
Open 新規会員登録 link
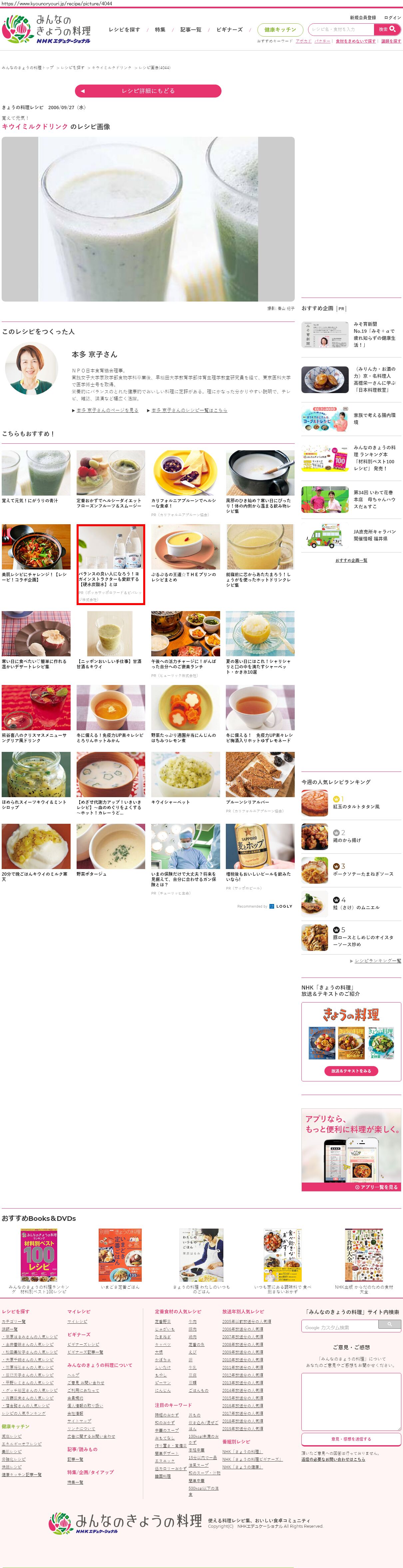point(363,18)
